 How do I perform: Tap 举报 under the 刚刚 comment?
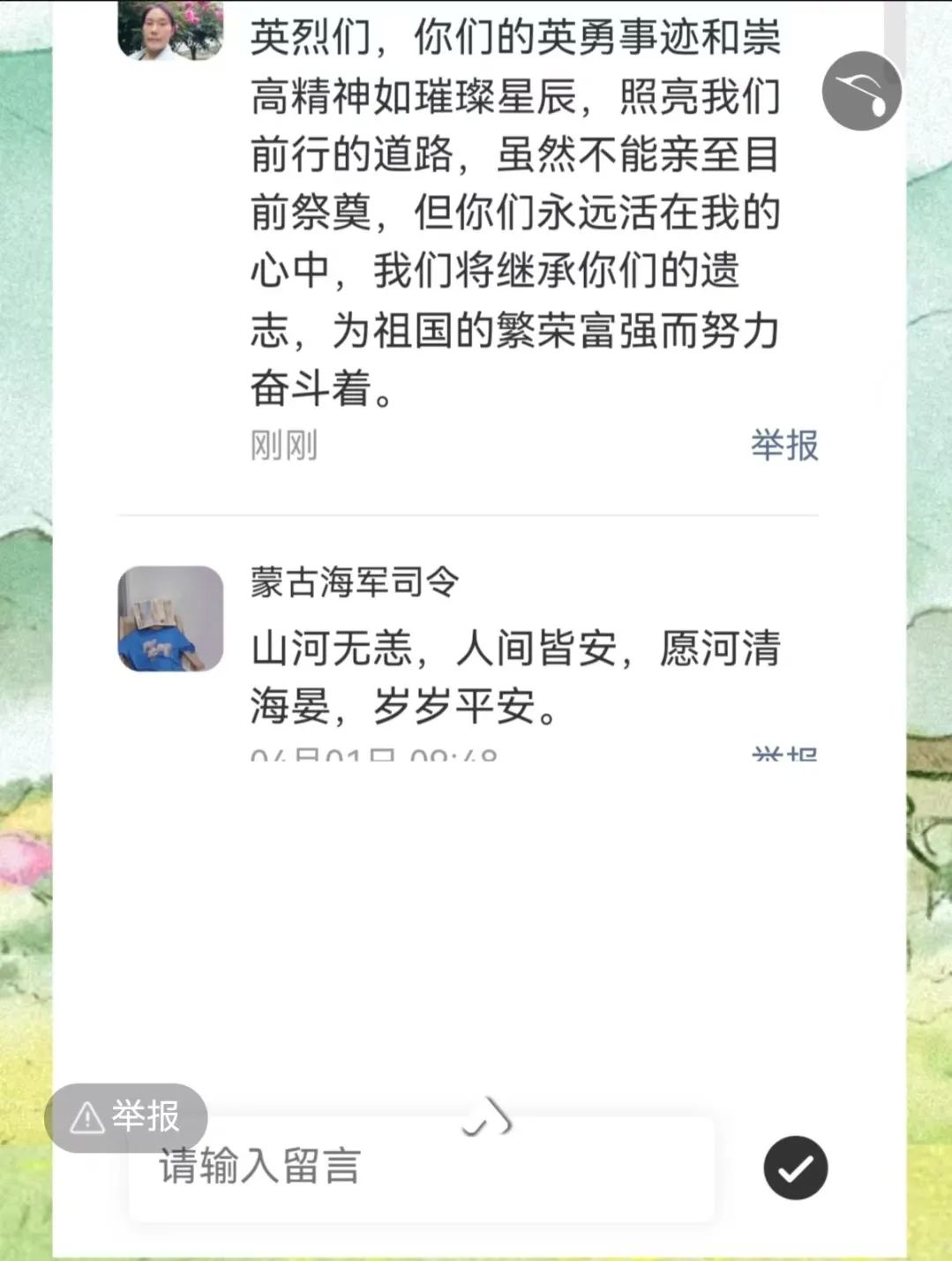[x=783, y=446]
